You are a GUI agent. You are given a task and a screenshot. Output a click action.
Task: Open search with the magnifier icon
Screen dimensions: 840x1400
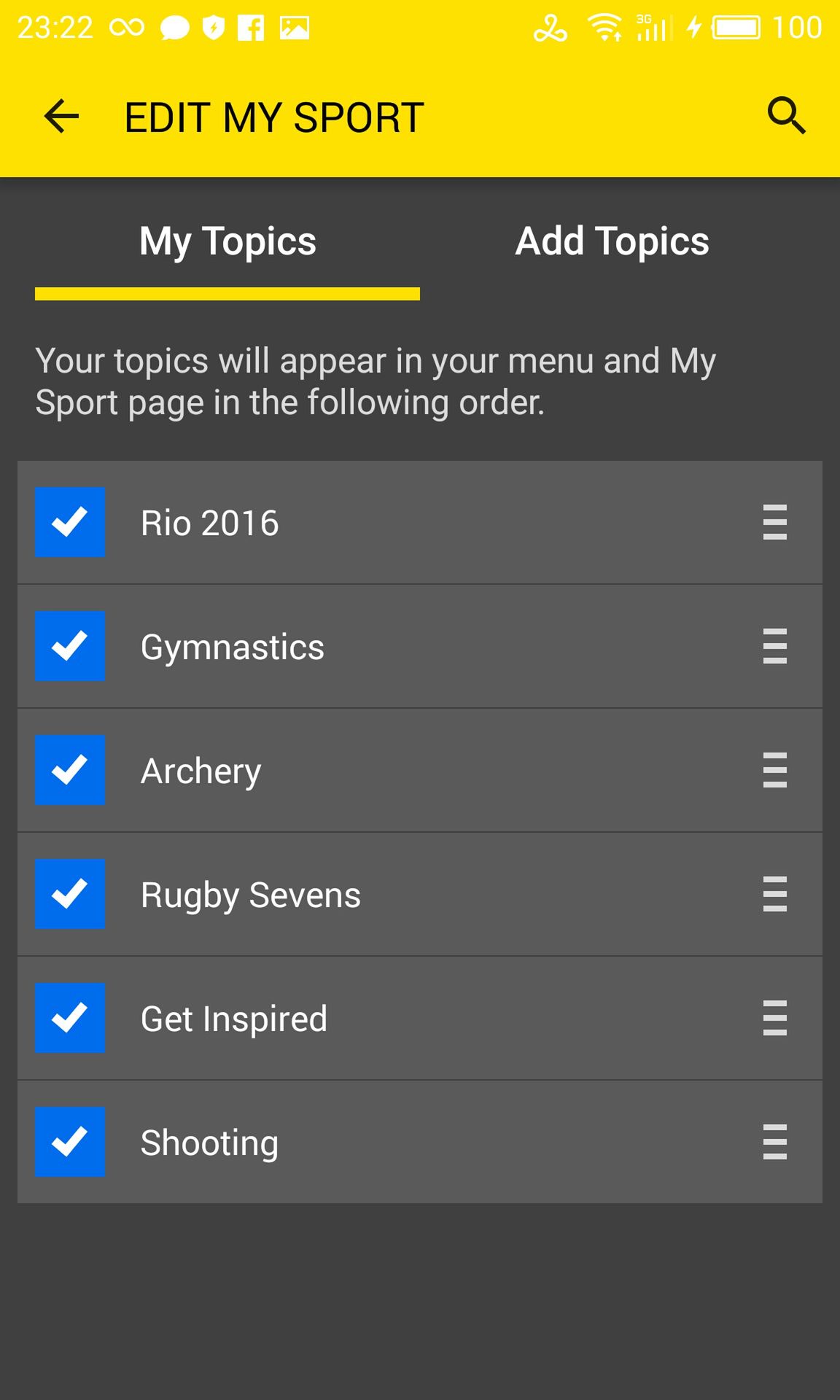click(x=786, y=116)
